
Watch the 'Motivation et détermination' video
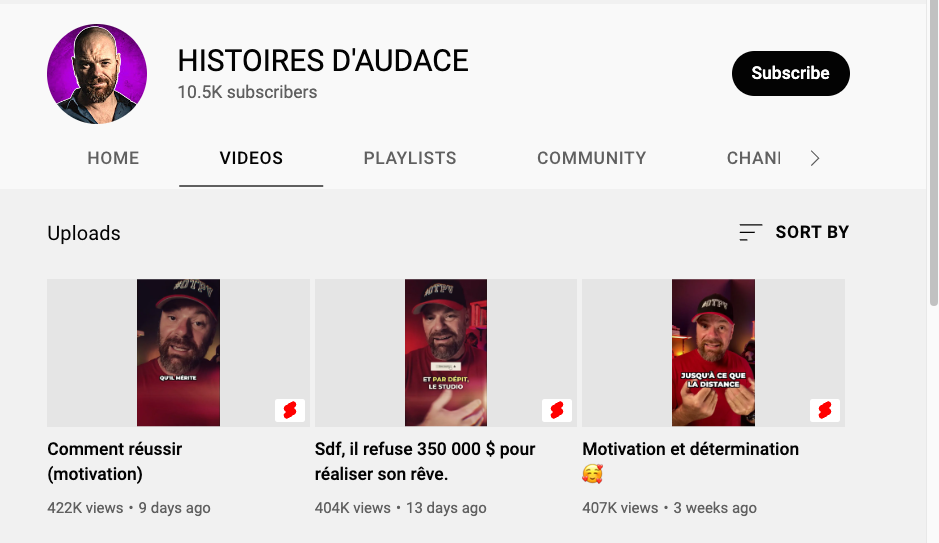[713, 353]
